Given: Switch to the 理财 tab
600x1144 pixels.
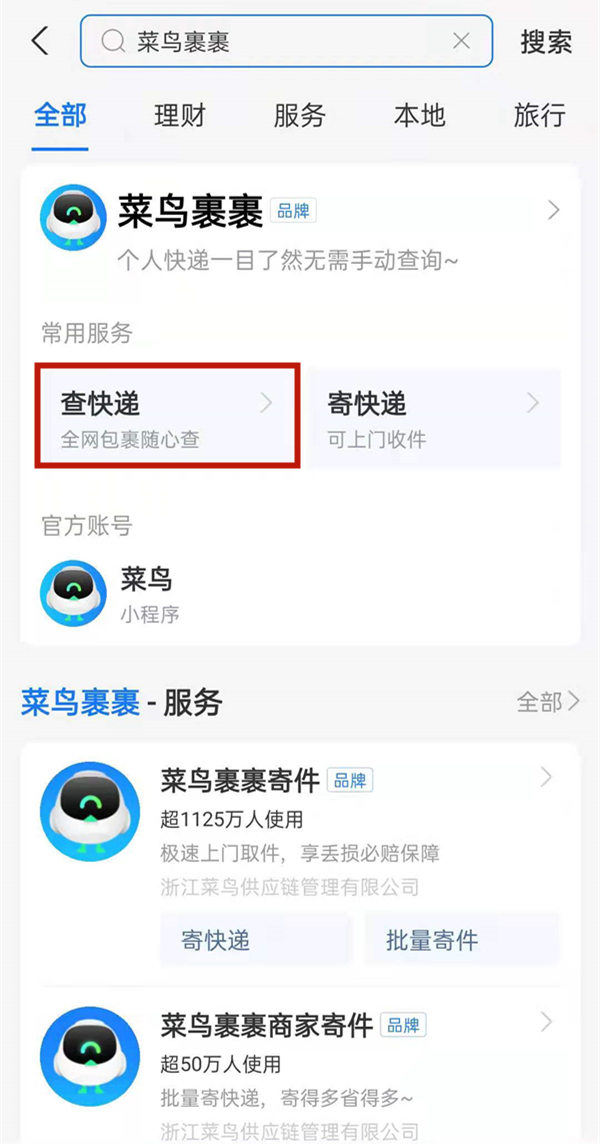Looking at the screenshot, I should (x=180, y=115).
